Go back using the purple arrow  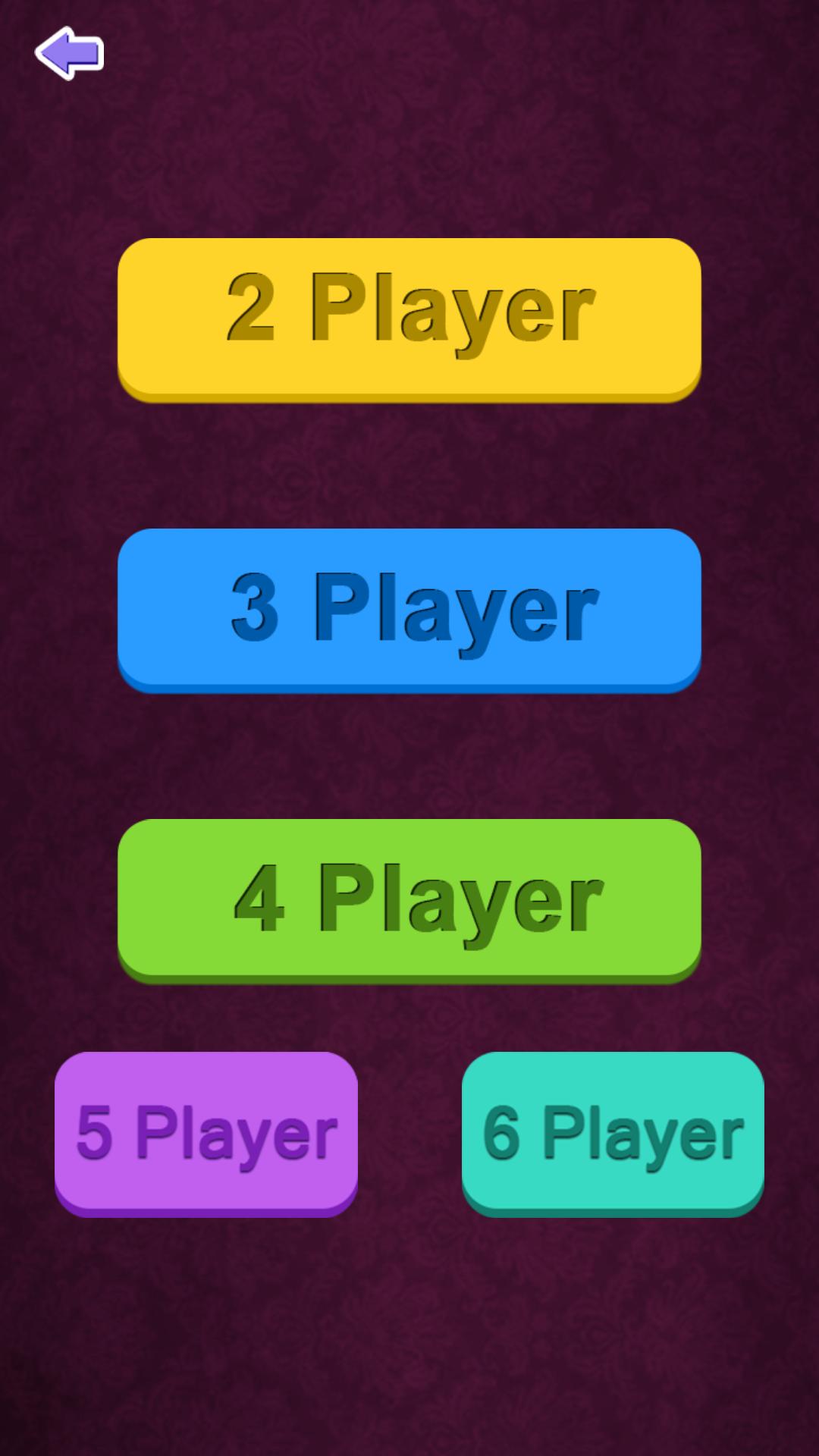(68, 53)
